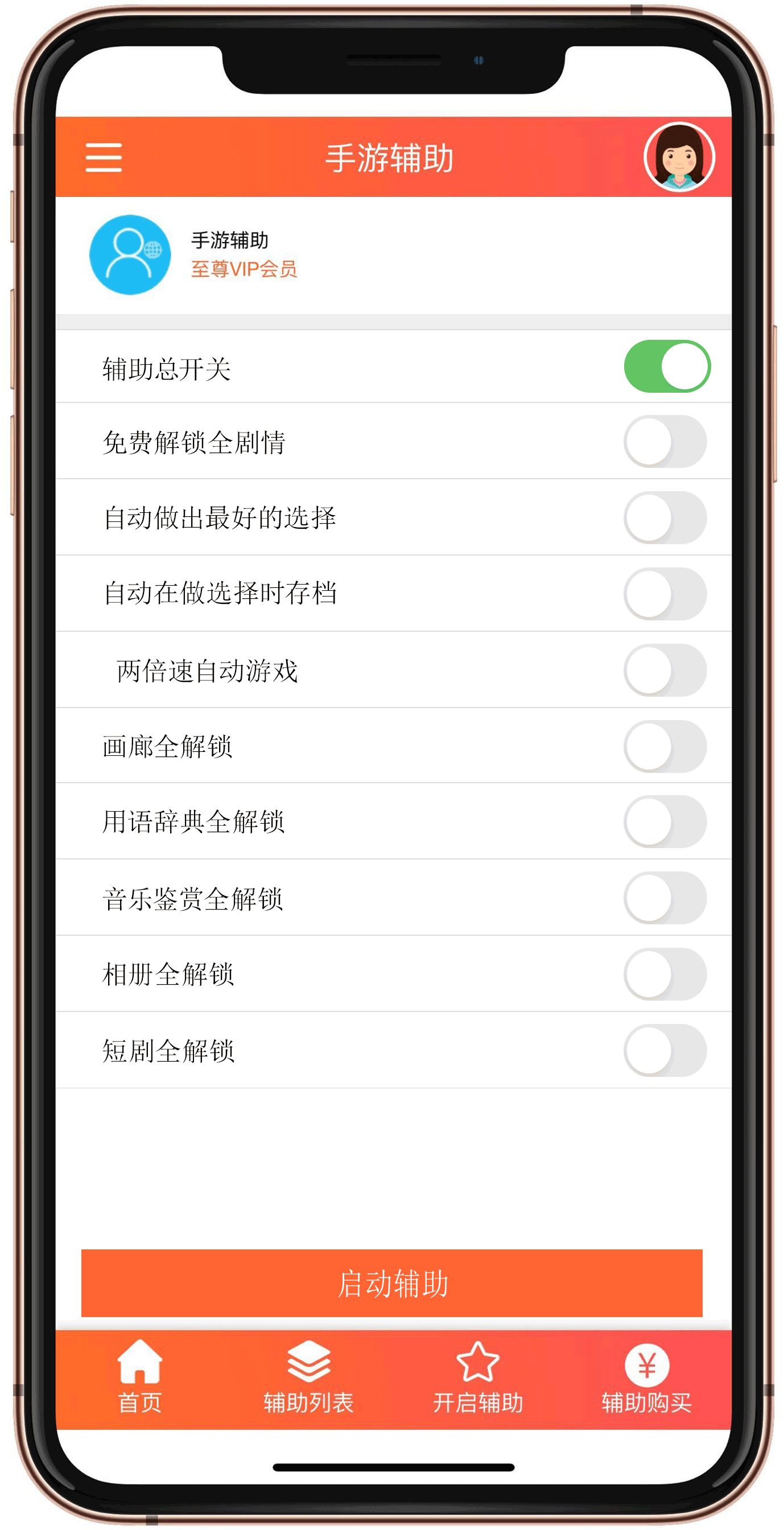Image resolution: width=784 pixels, height=1530 pixels.
Task: Tap the 启动辅助 button
Action: (x=391, y=1283)
